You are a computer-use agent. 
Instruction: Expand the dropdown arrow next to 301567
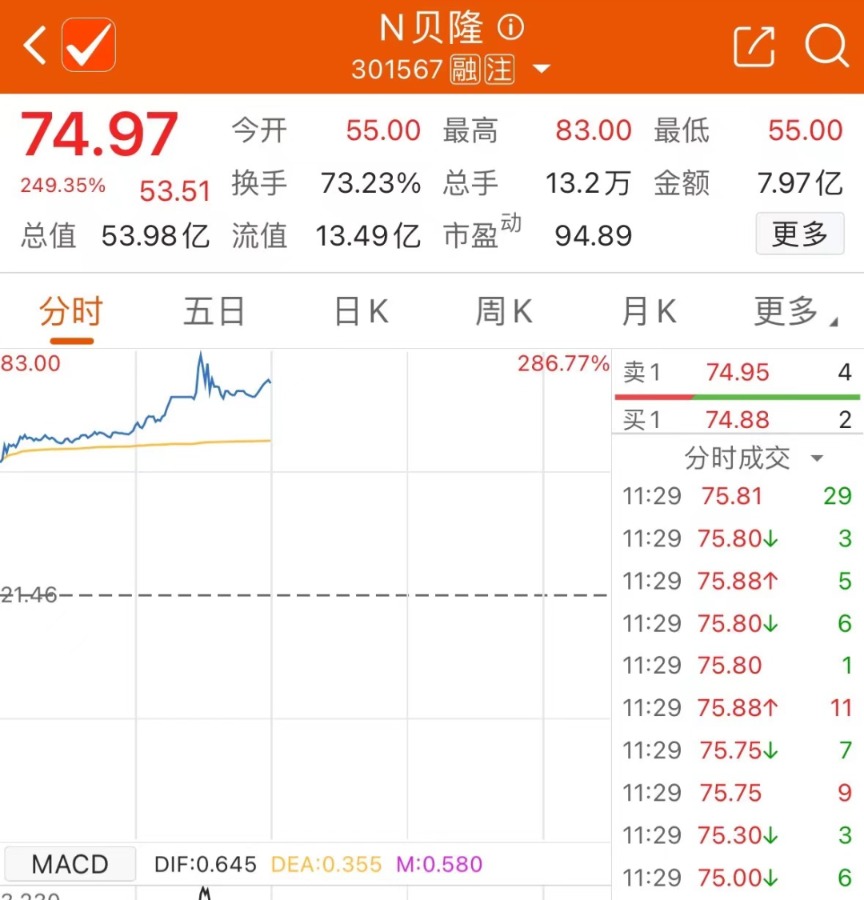[x=541, y=70]
